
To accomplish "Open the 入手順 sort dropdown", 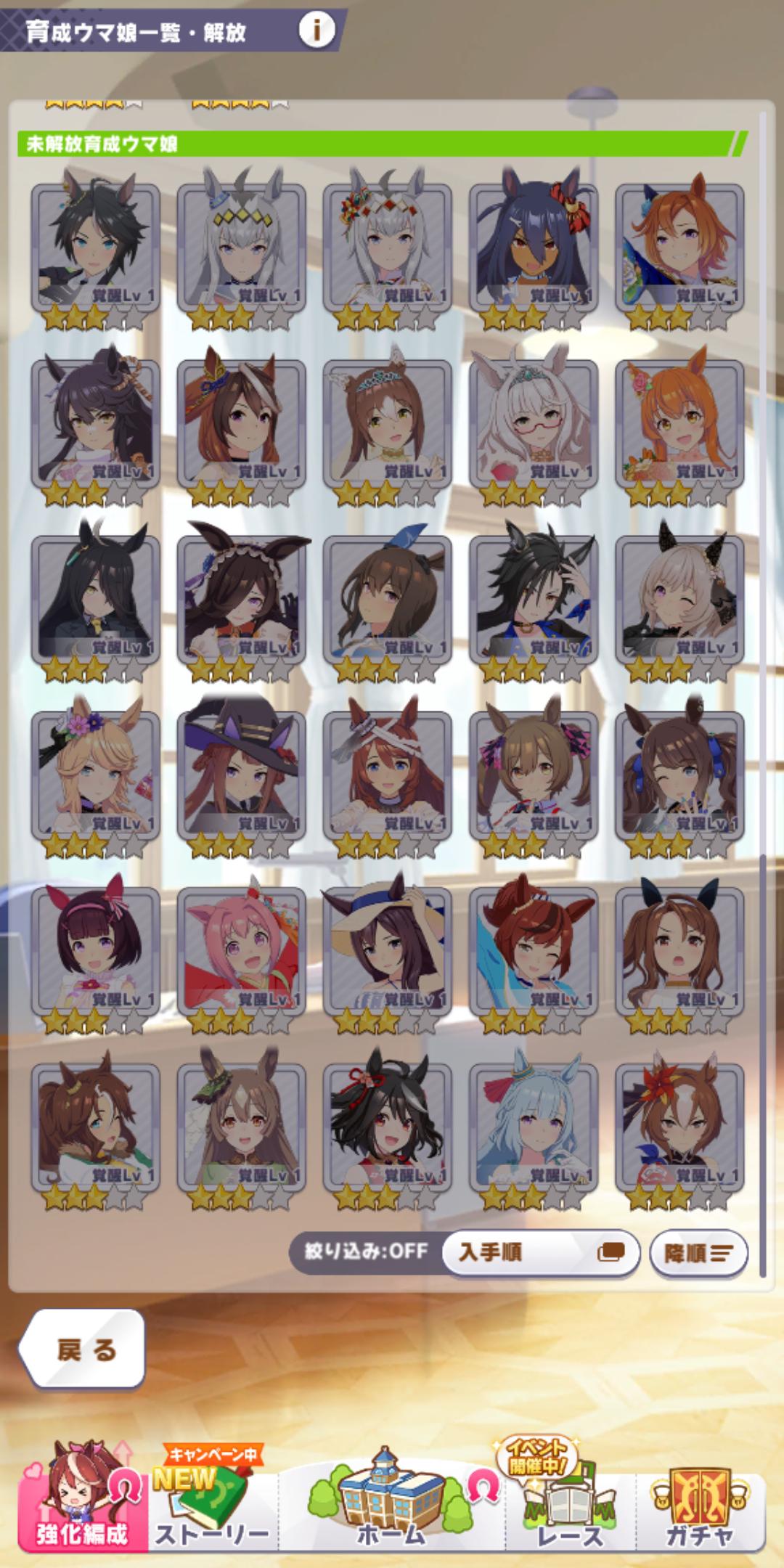I will [539, 1252].
